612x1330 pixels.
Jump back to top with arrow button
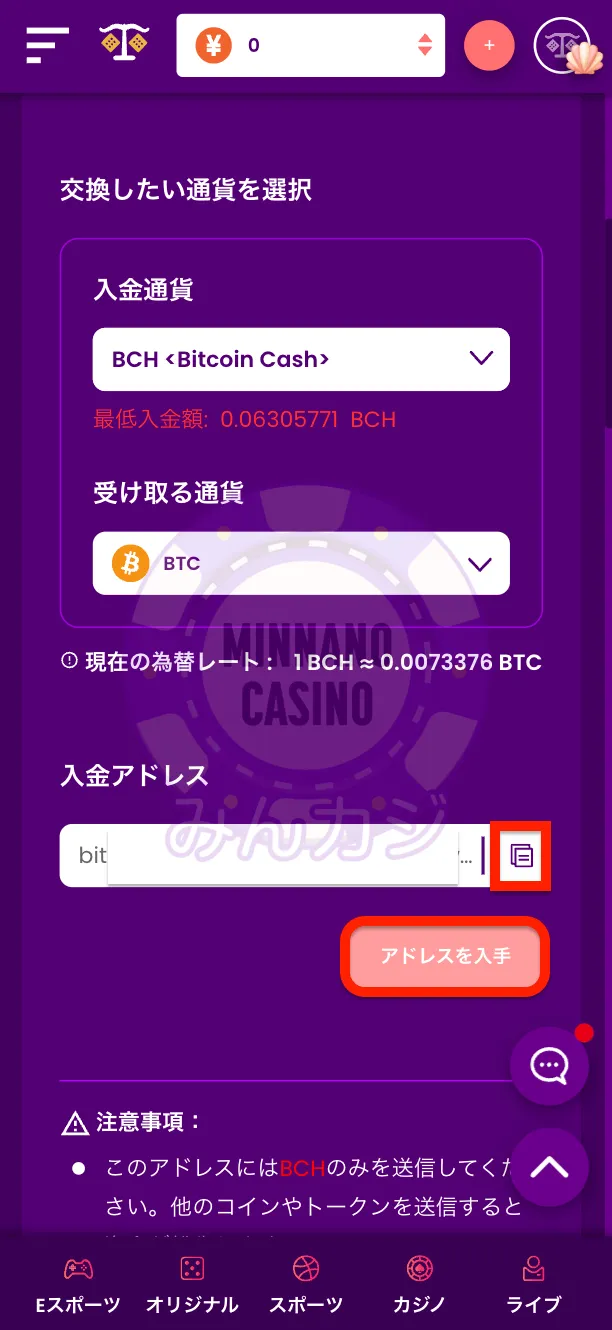[x=549, y=1166]
